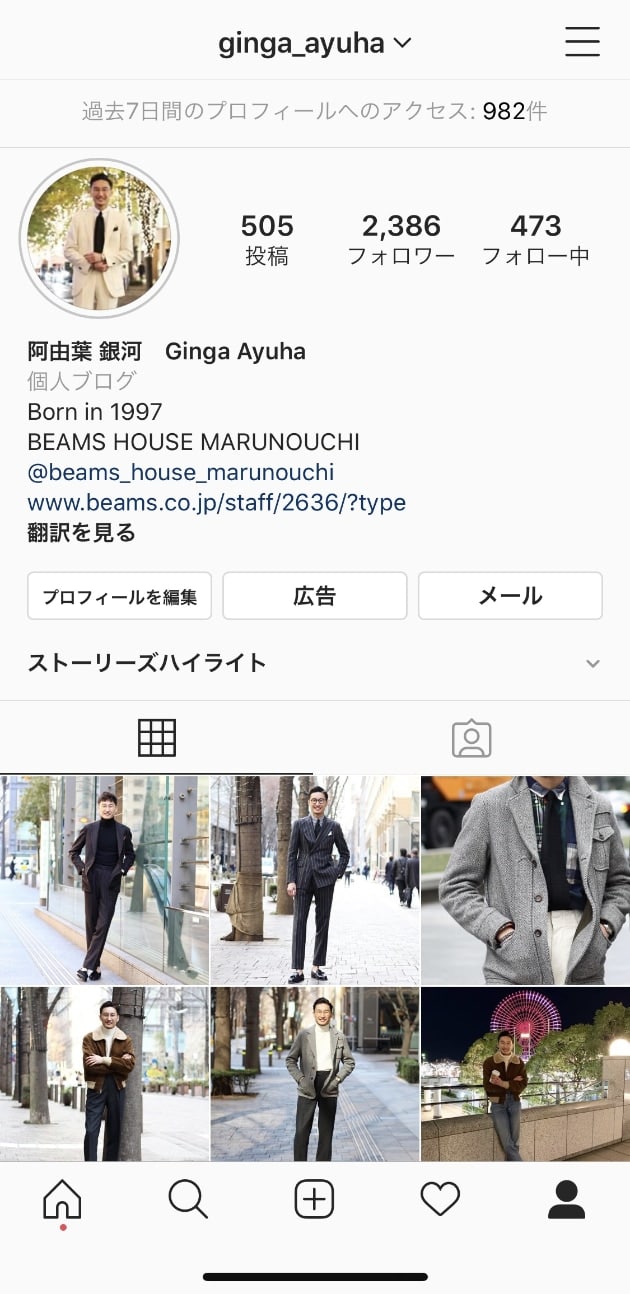Tap プロフィールを編集 to edit profile
Image resolution: width=630 pixels, height=1294 pixels.
[x=119, y=597]
